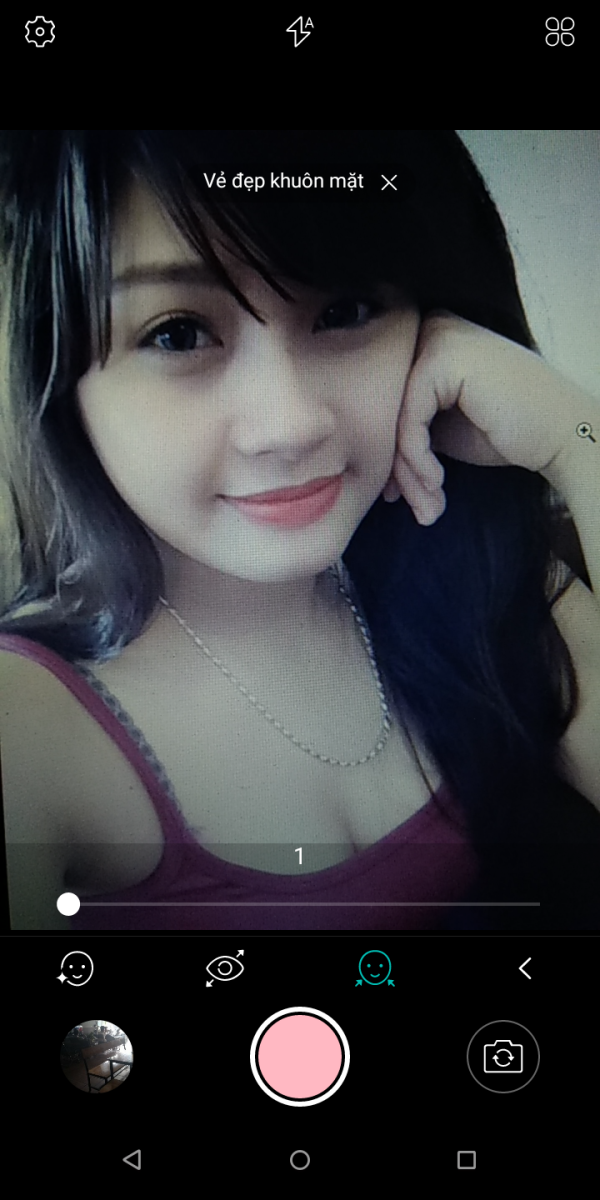Change the auto flash mode

[299, 32]
